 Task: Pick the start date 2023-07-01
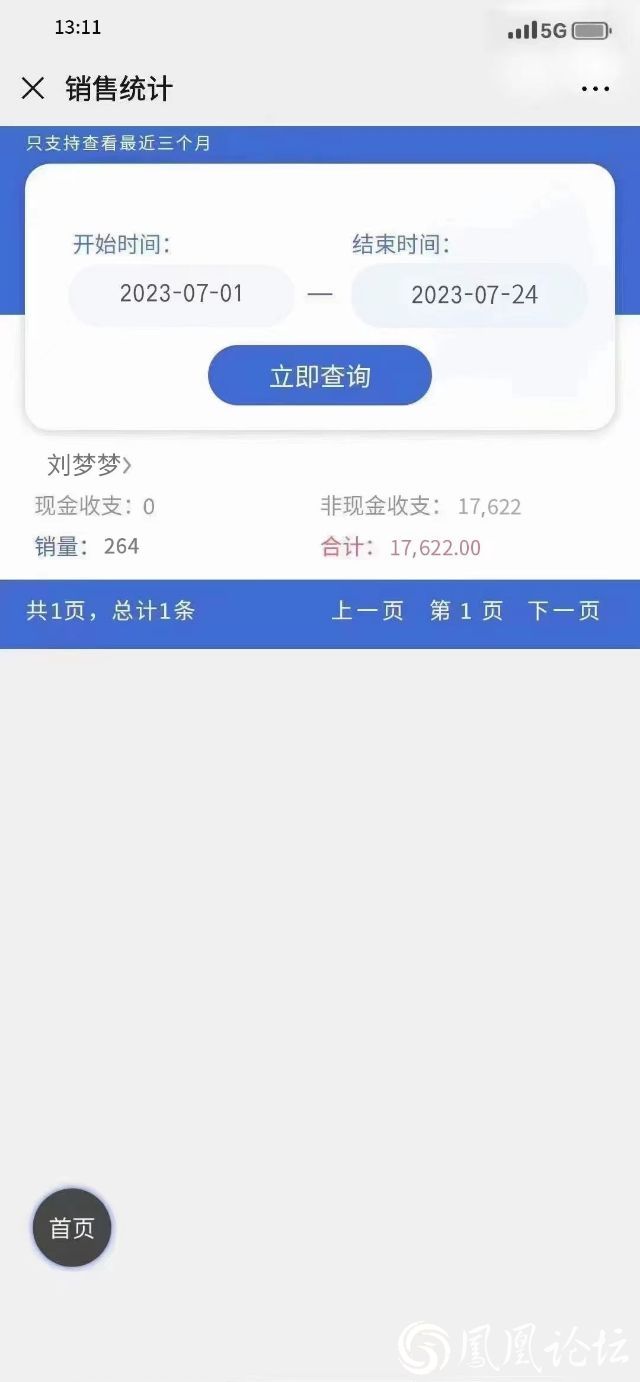181,294
